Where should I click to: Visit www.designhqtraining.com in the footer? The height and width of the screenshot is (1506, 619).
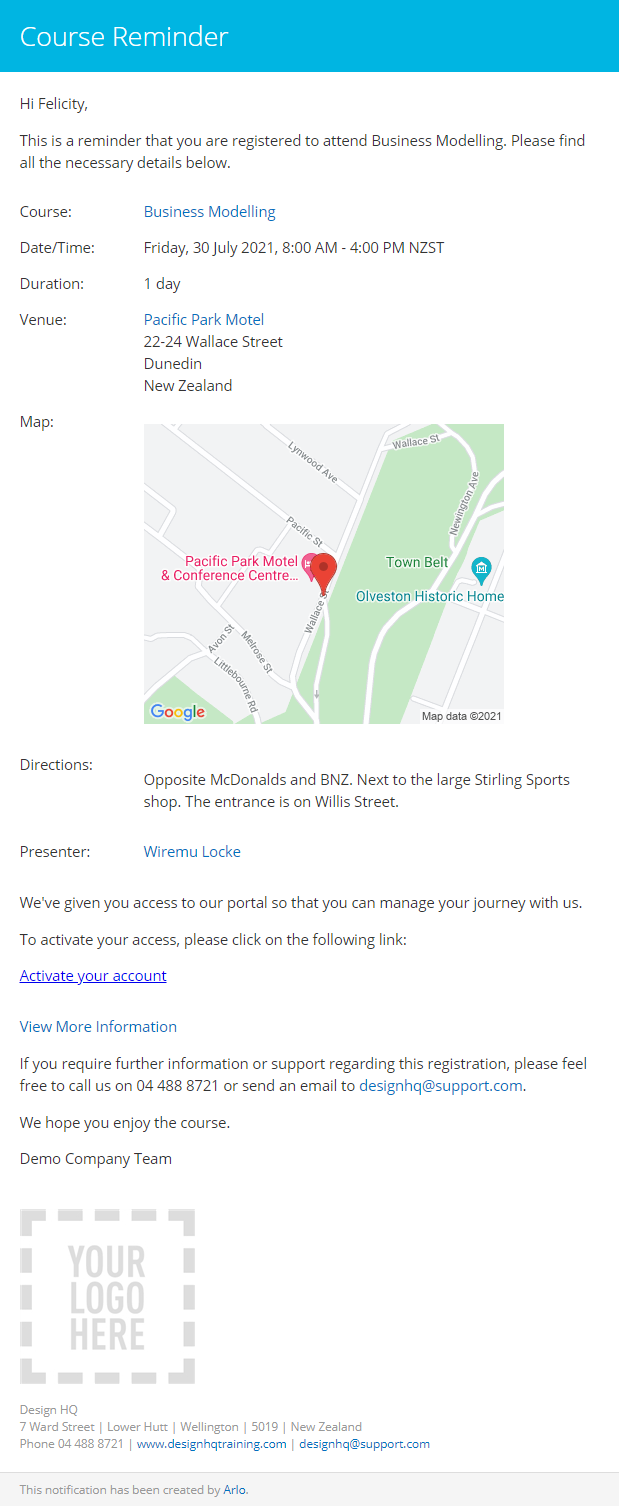[x=211, y=1444]
